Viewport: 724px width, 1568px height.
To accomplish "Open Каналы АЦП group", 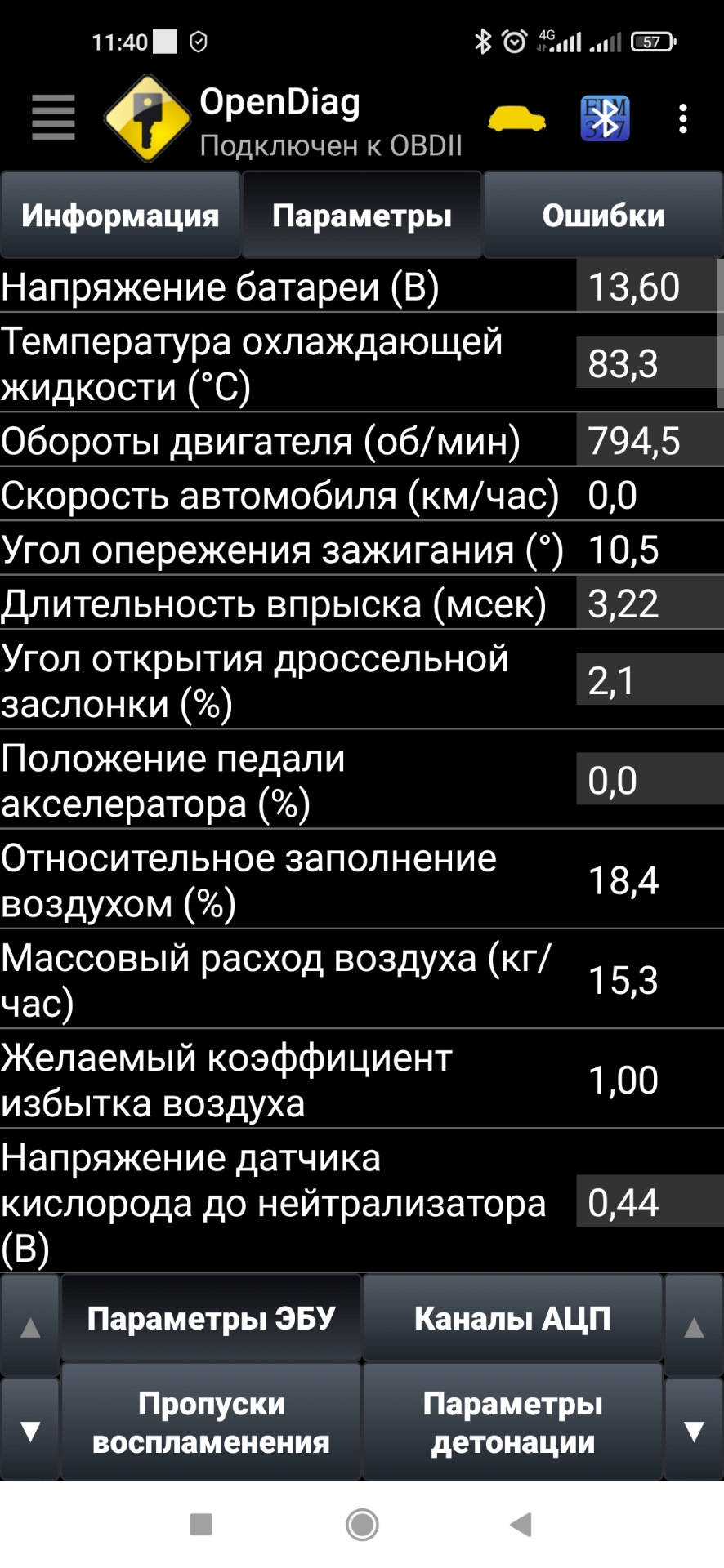I will tap(512, 1318).
